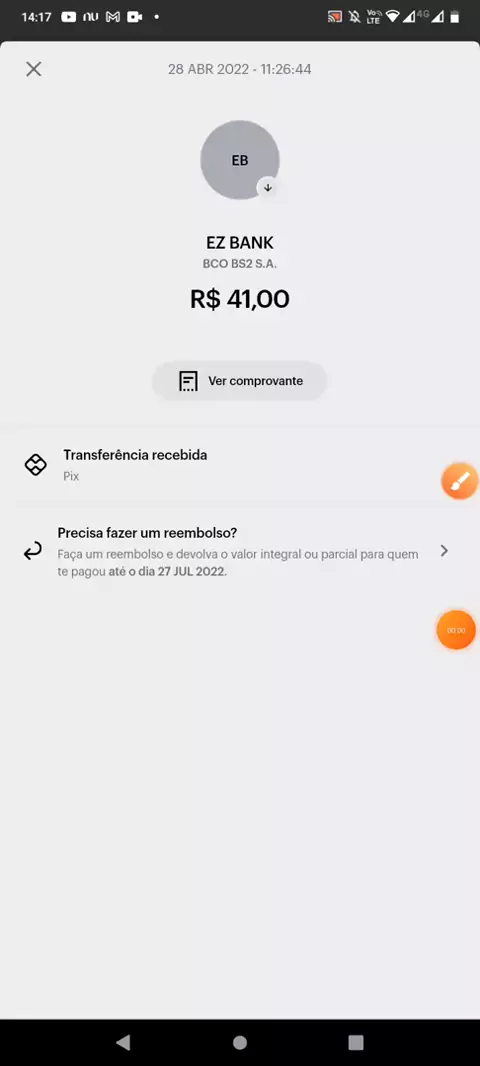Go back using system navigation arrow
The height and width of the screenshot is (1066, 480).
[123, 1042]
